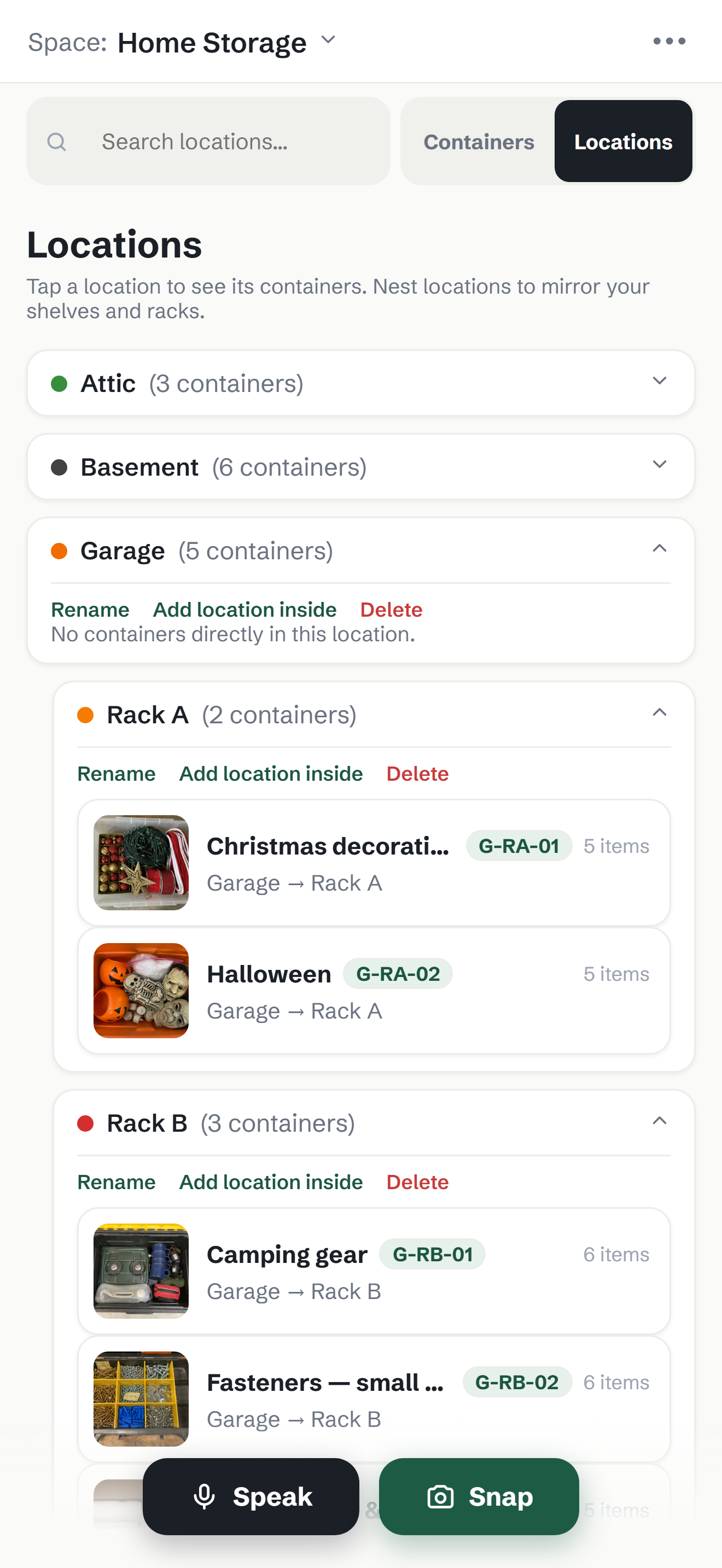
Task: Collapse the Rack A section
Action: 374,715
